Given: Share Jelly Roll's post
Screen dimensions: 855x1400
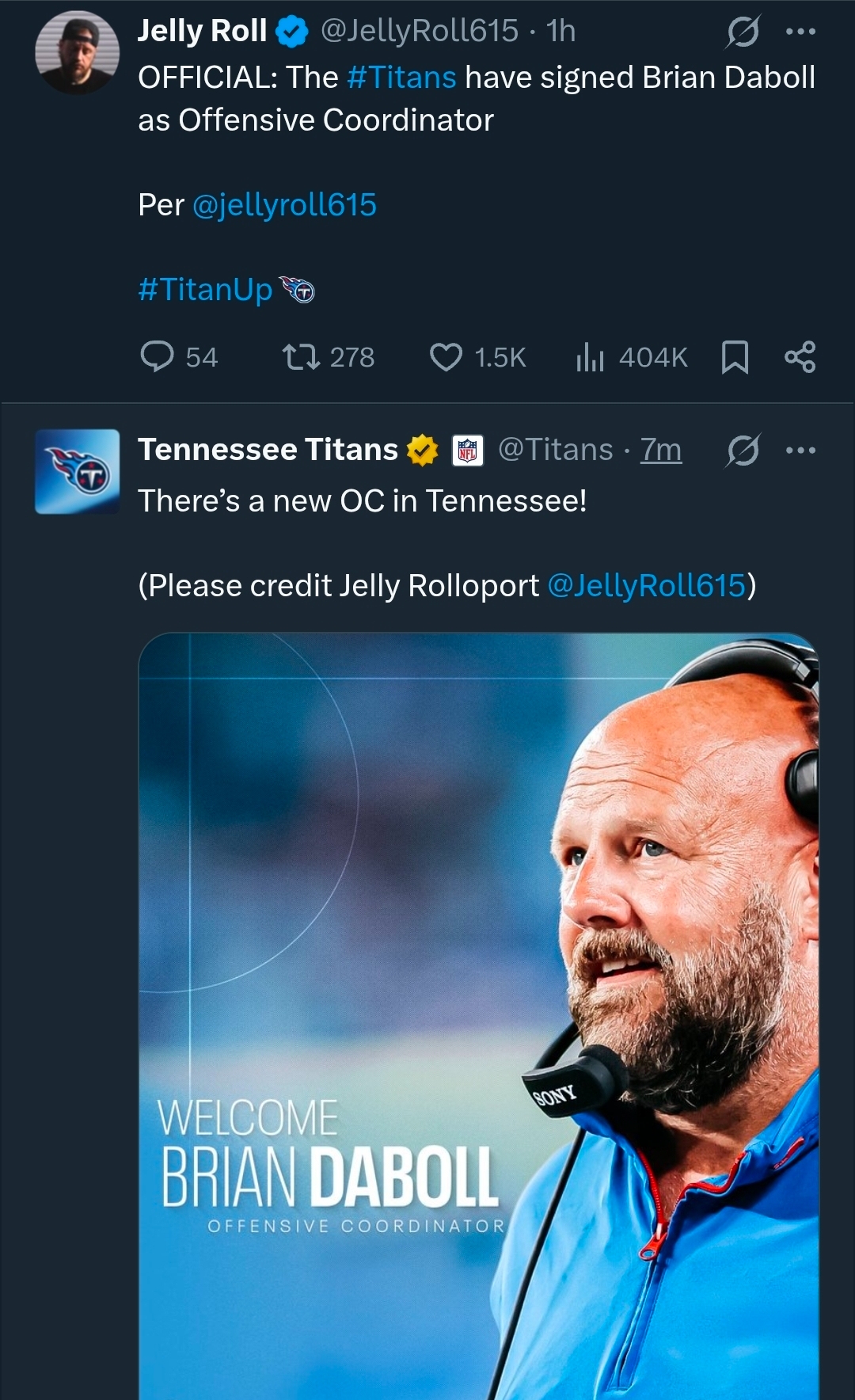Looking at the screenshot, I should (x=800, y=356).
